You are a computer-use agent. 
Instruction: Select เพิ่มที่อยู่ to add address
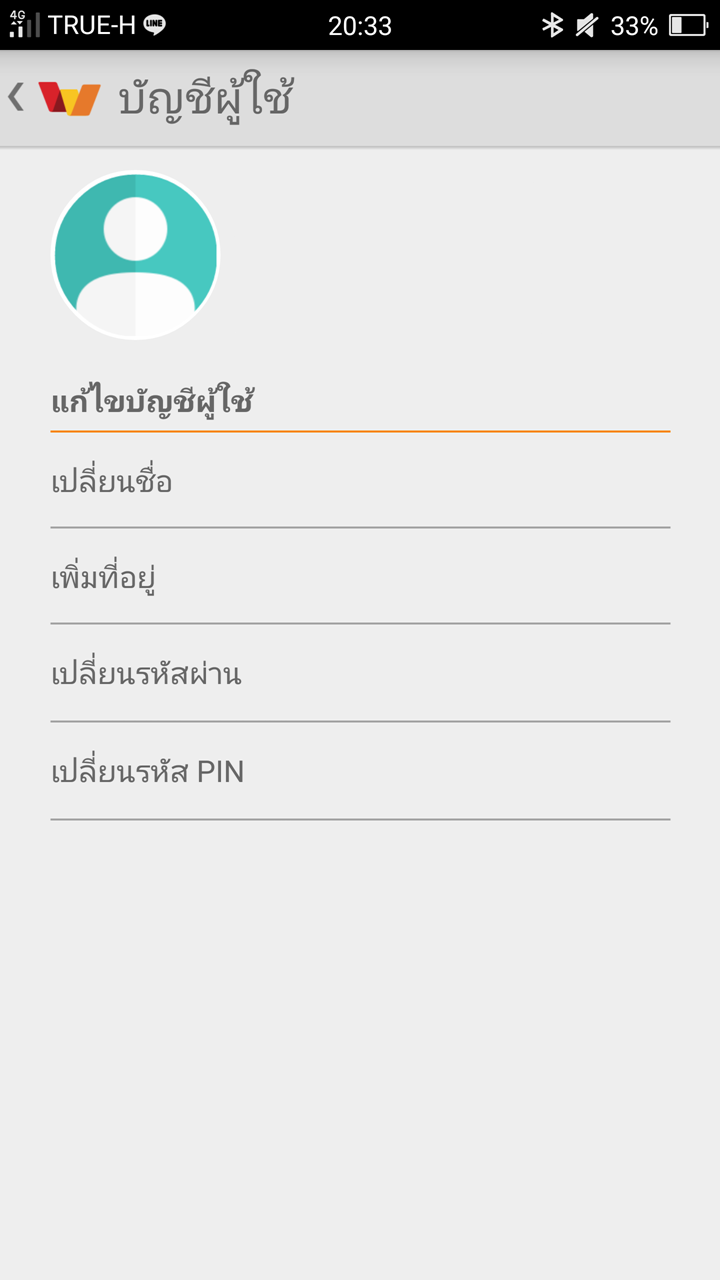(x=360, y=577)
